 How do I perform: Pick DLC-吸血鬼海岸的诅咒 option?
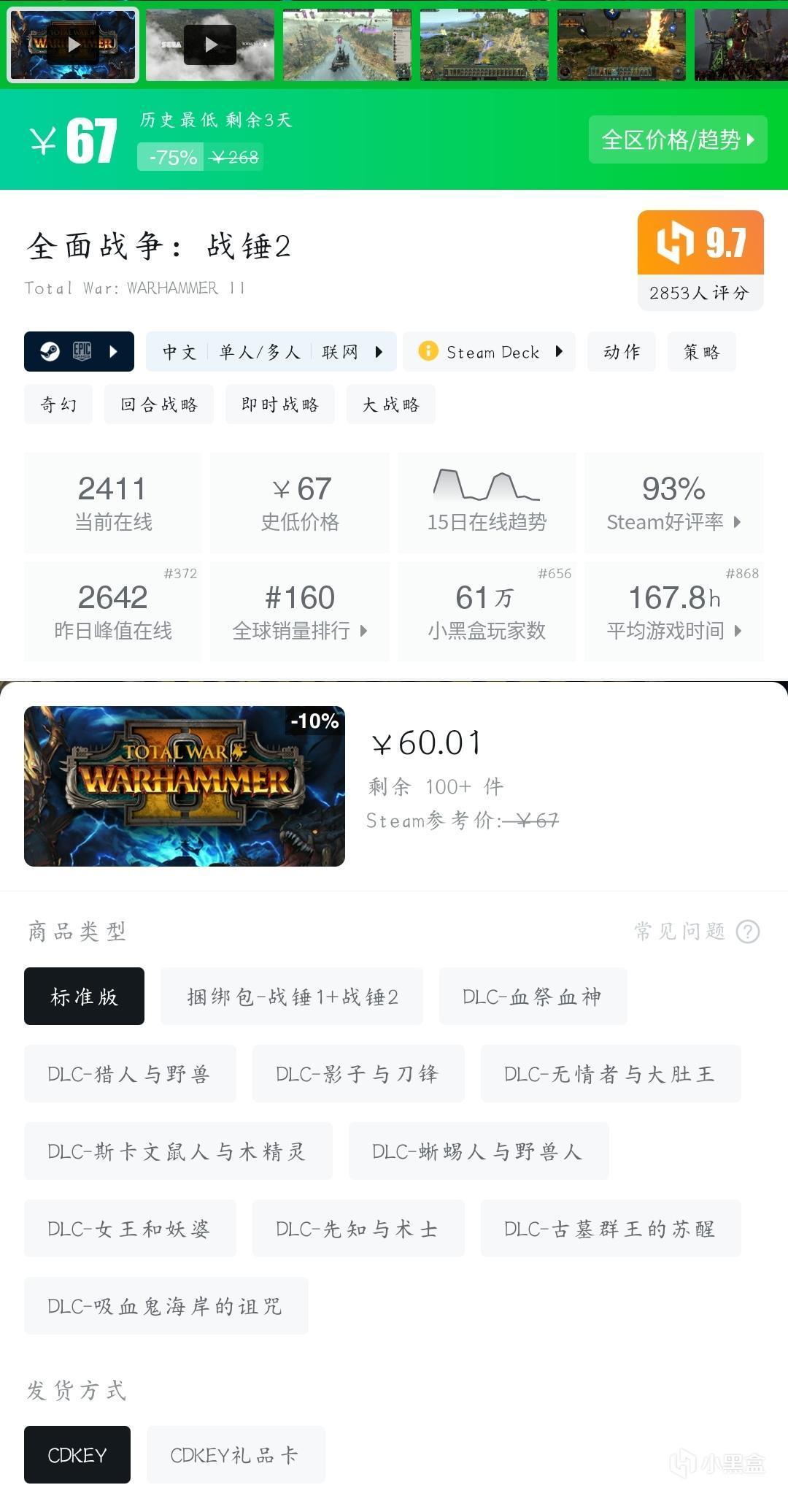pyautogui.click(x=166, y=1306)
